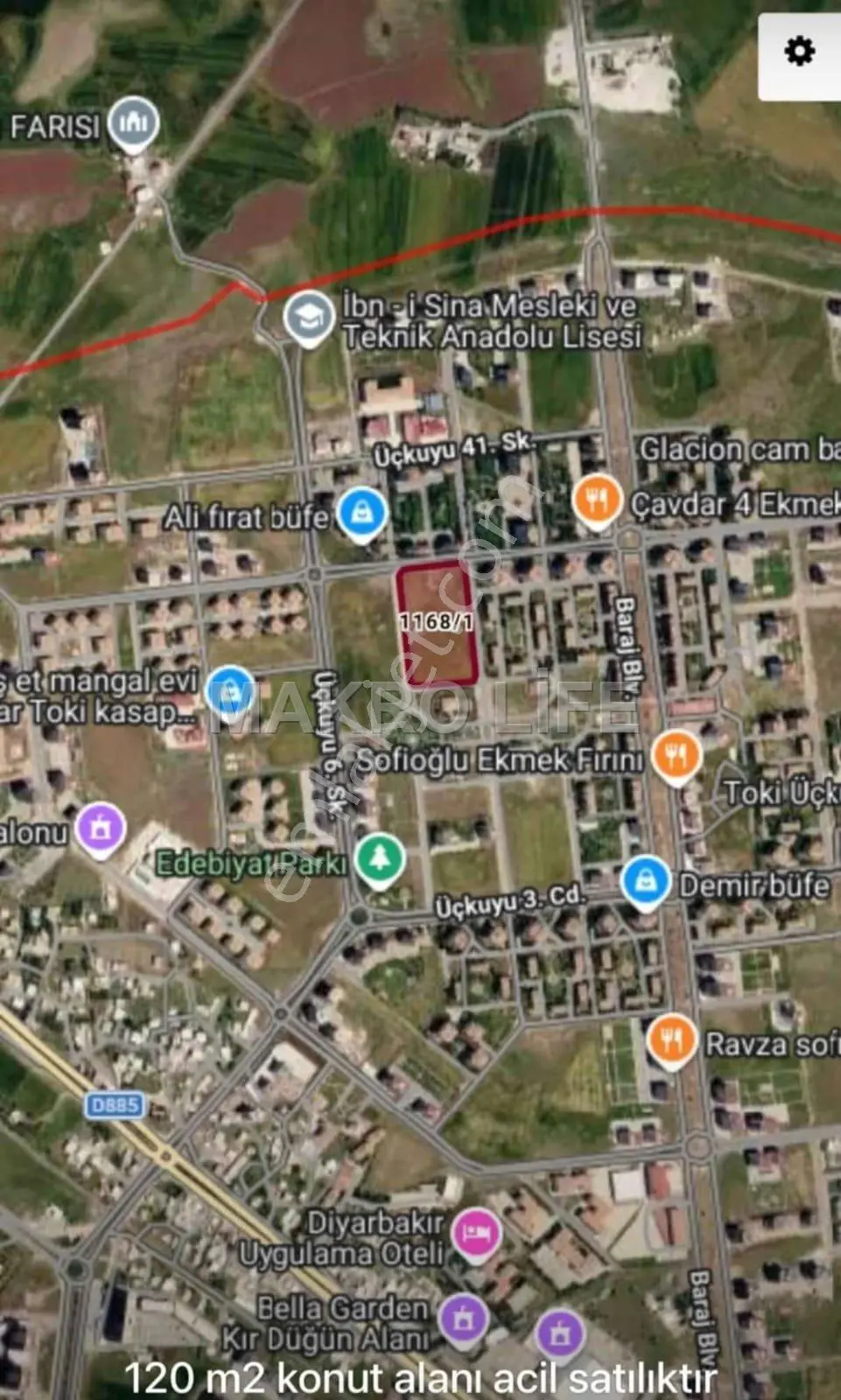Select the highlighted parcel 1168/1

click(x=437, y=624)
